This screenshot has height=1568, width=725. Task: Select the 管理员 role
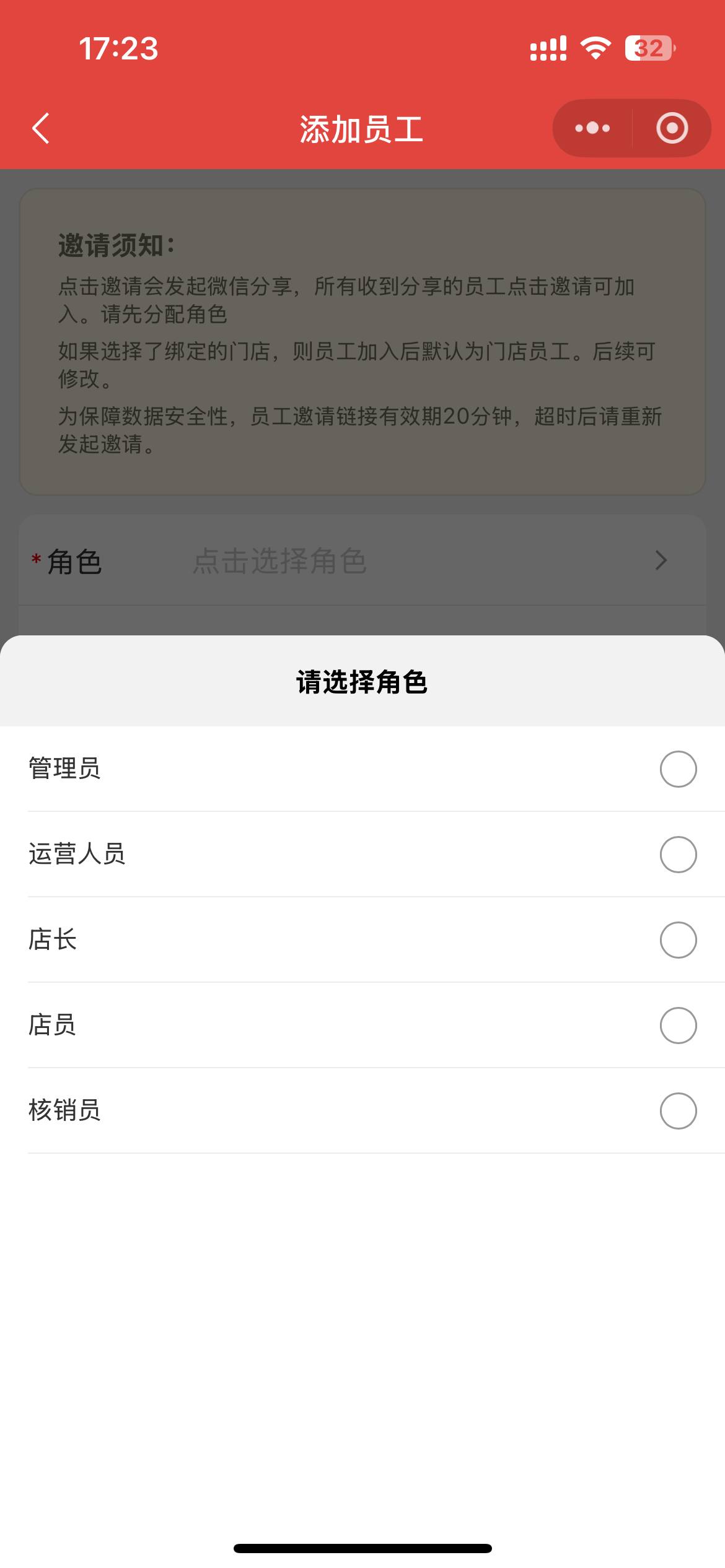coord(678,769)
